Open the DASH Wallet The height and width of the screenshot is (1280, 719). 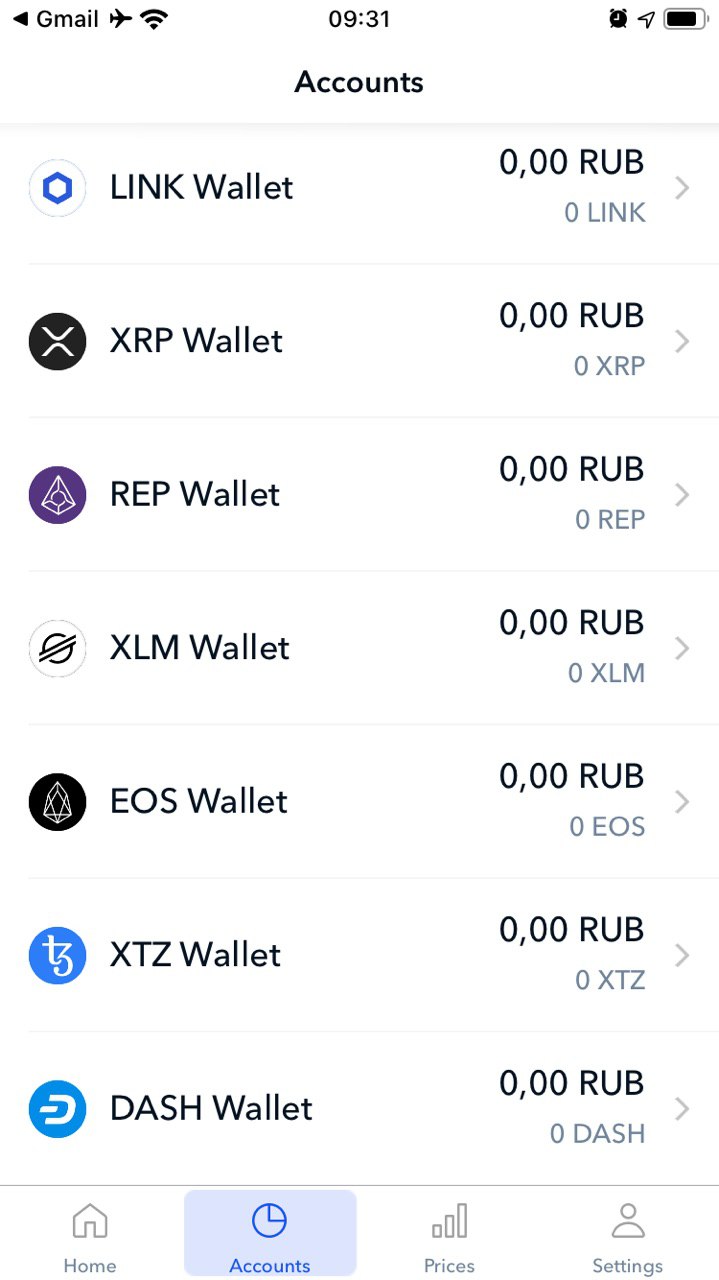[x=359, y=1108]
